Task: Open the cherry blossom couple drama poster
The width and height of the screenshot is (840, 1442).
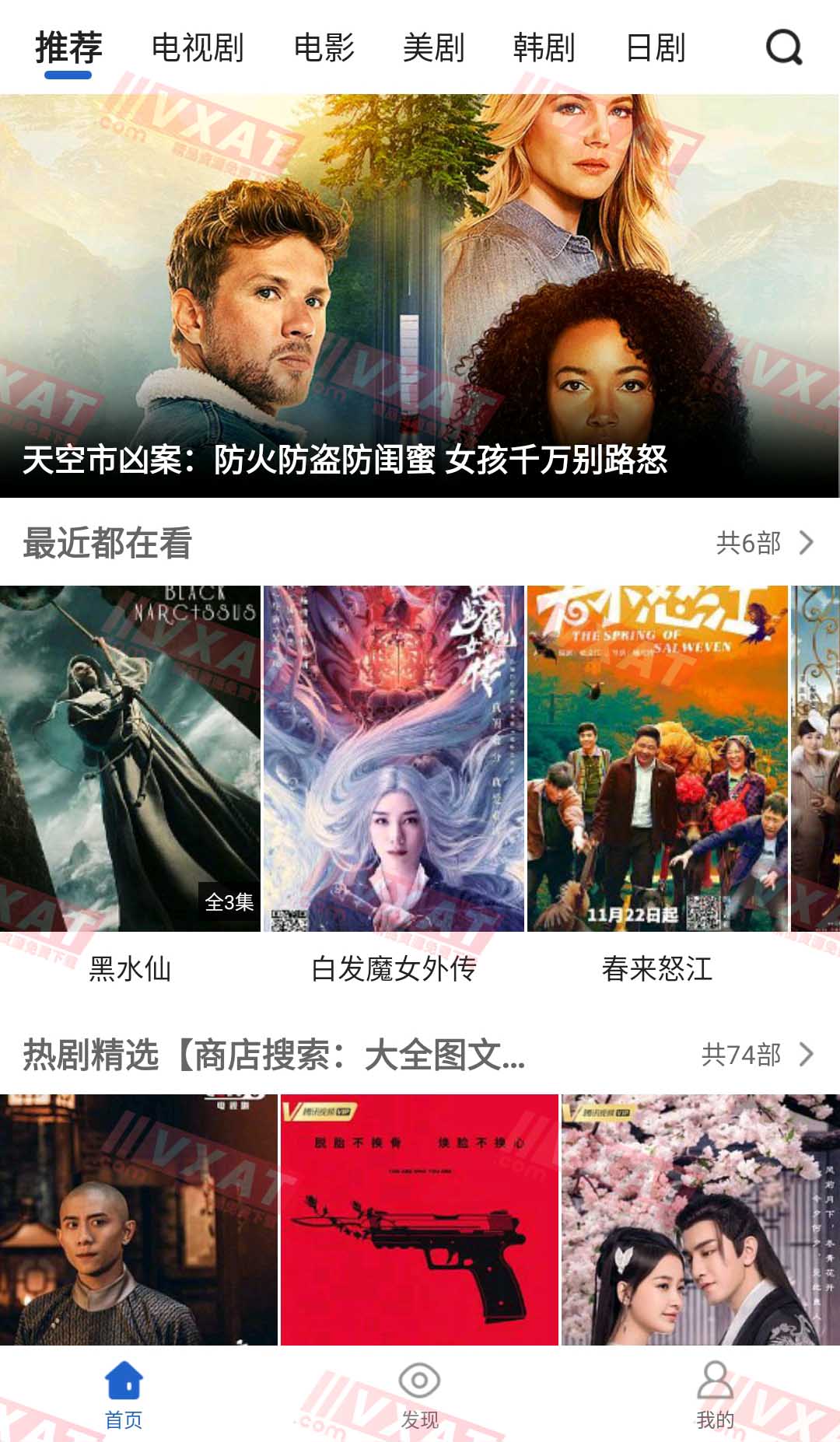Action: (700, 1220)
